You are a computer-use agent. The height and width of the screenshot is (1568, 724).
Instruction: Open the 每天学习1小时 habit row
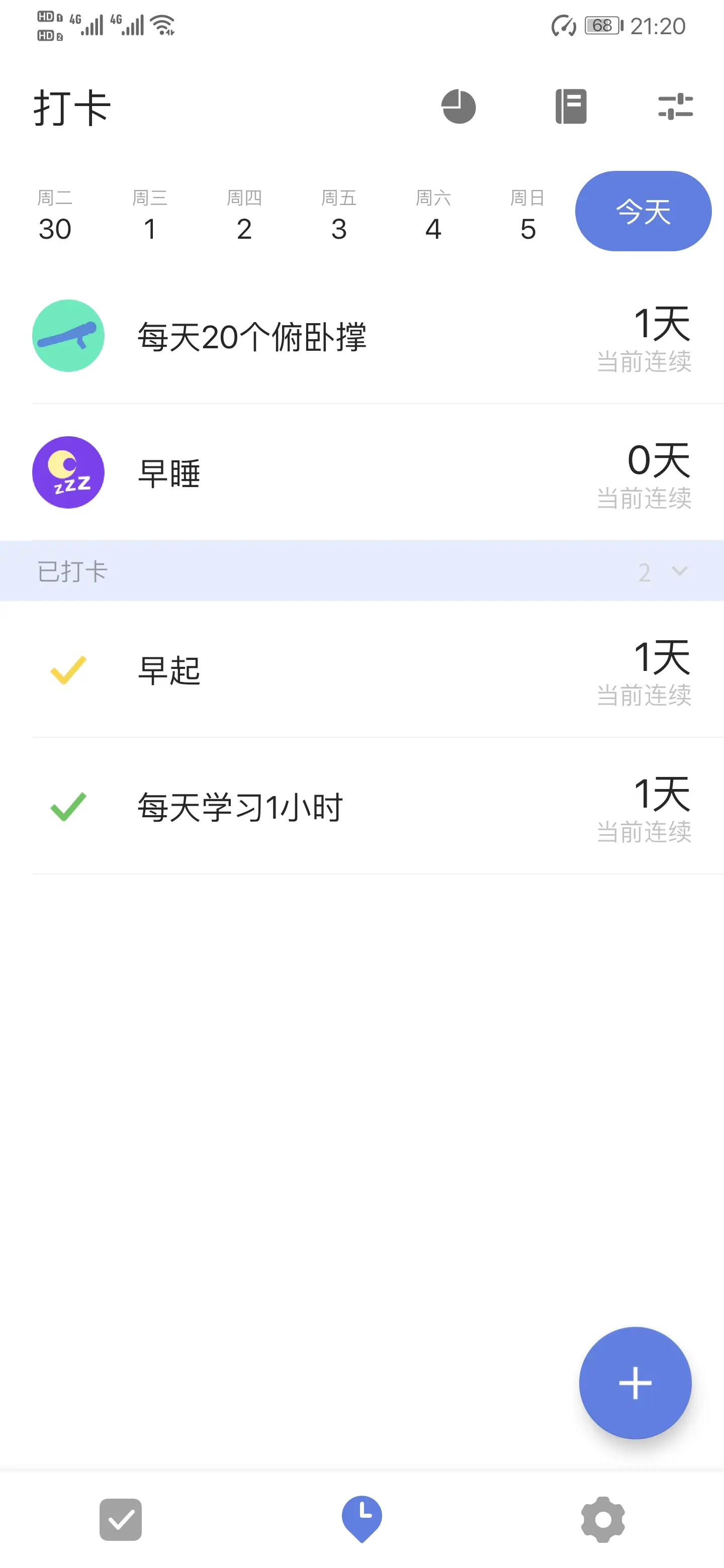coord(361,807)
